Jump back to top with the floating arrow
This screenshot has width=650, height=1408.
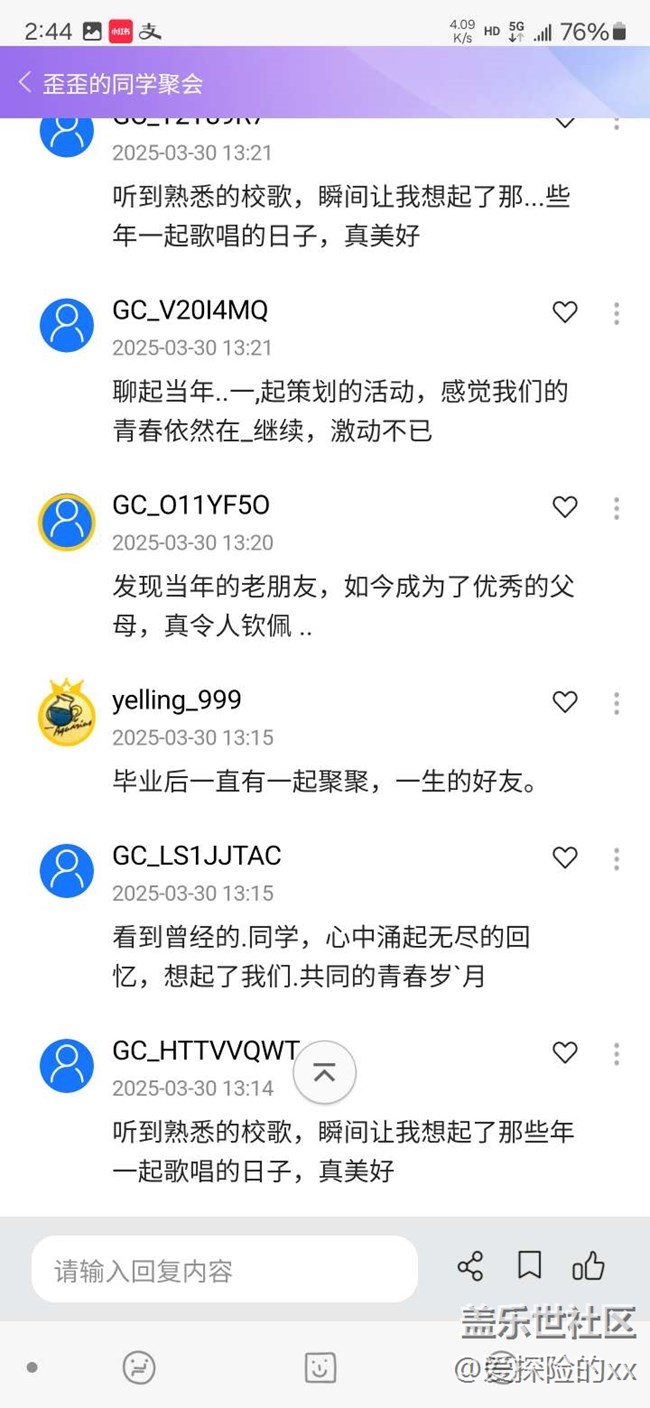coord(324,1072)
